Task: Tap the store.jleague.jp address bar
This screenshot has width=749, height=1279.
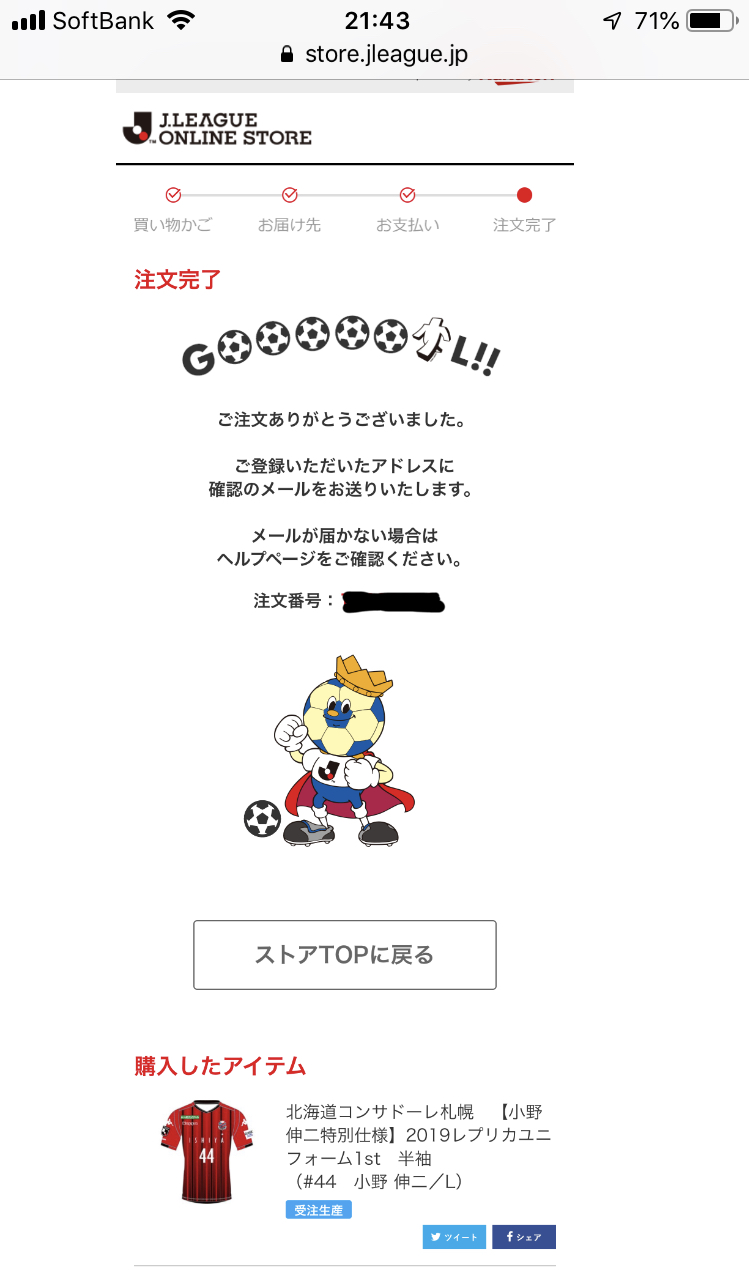Action: 374,54
